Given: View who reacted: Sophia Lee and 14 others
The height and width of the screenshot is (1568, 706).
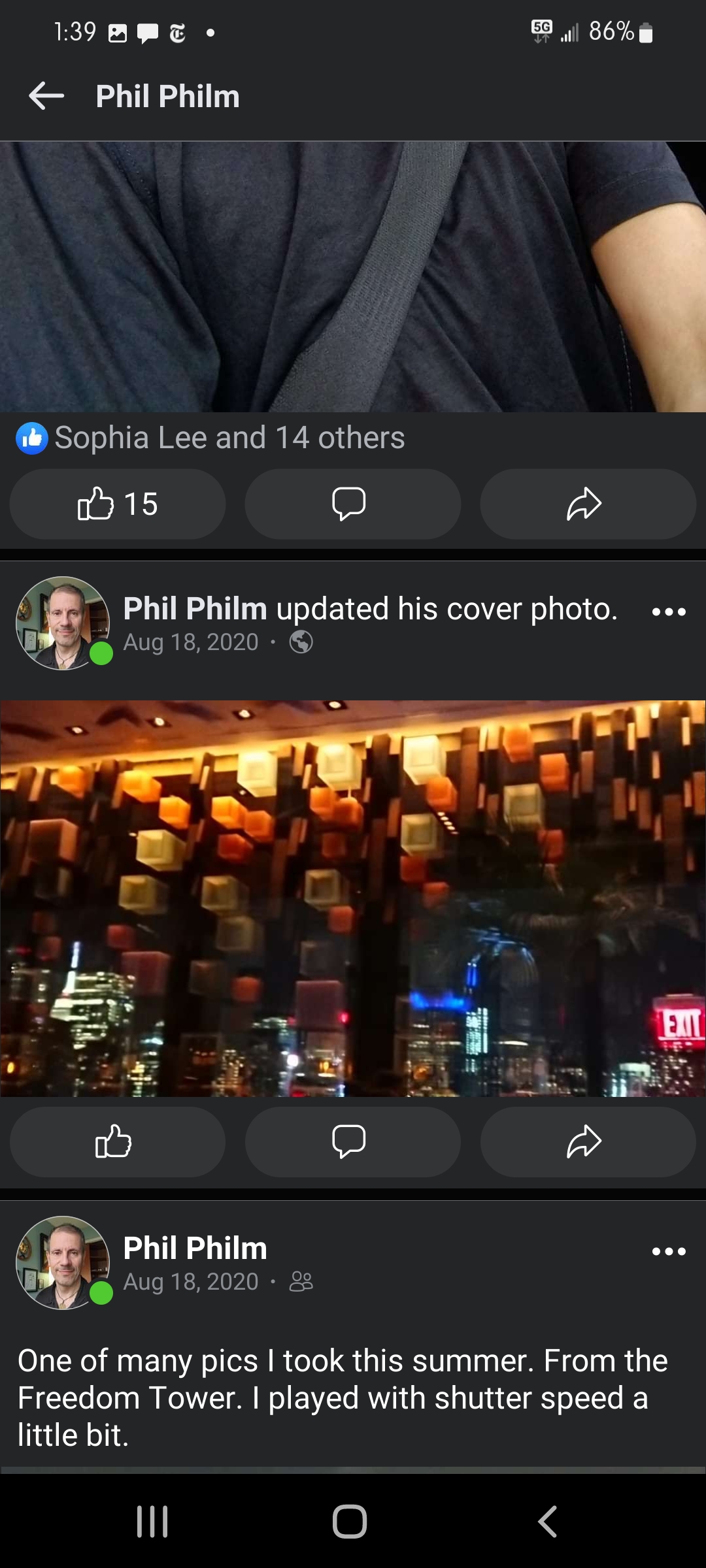Looking at the screenshot, I should click(229, 438).
